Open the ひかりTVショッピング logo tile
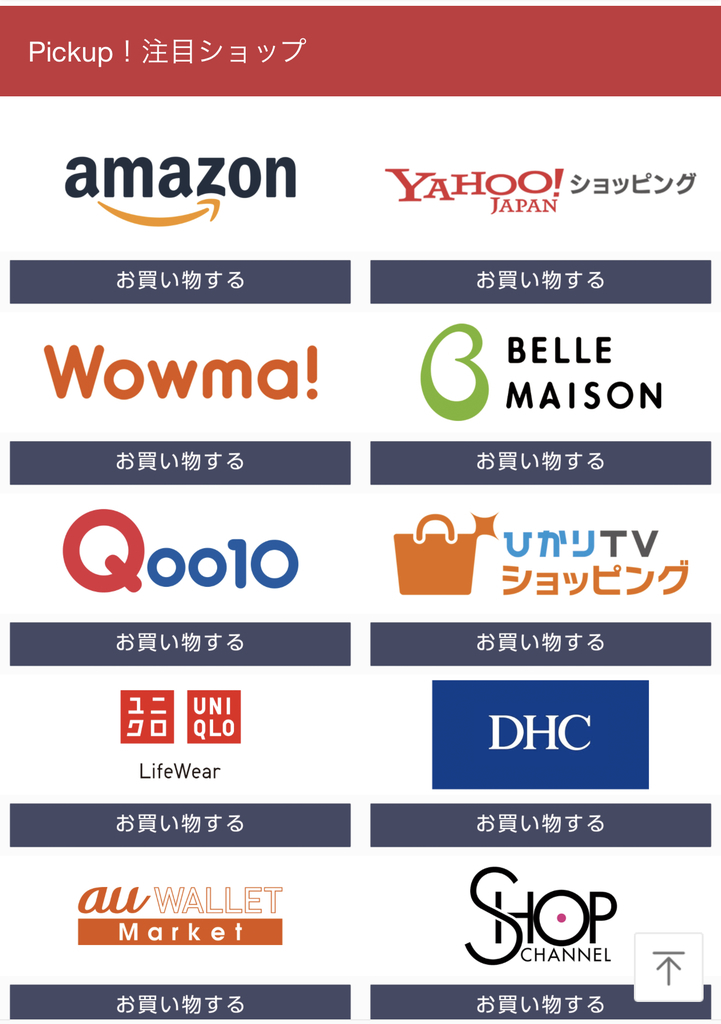 pos(540,554)
